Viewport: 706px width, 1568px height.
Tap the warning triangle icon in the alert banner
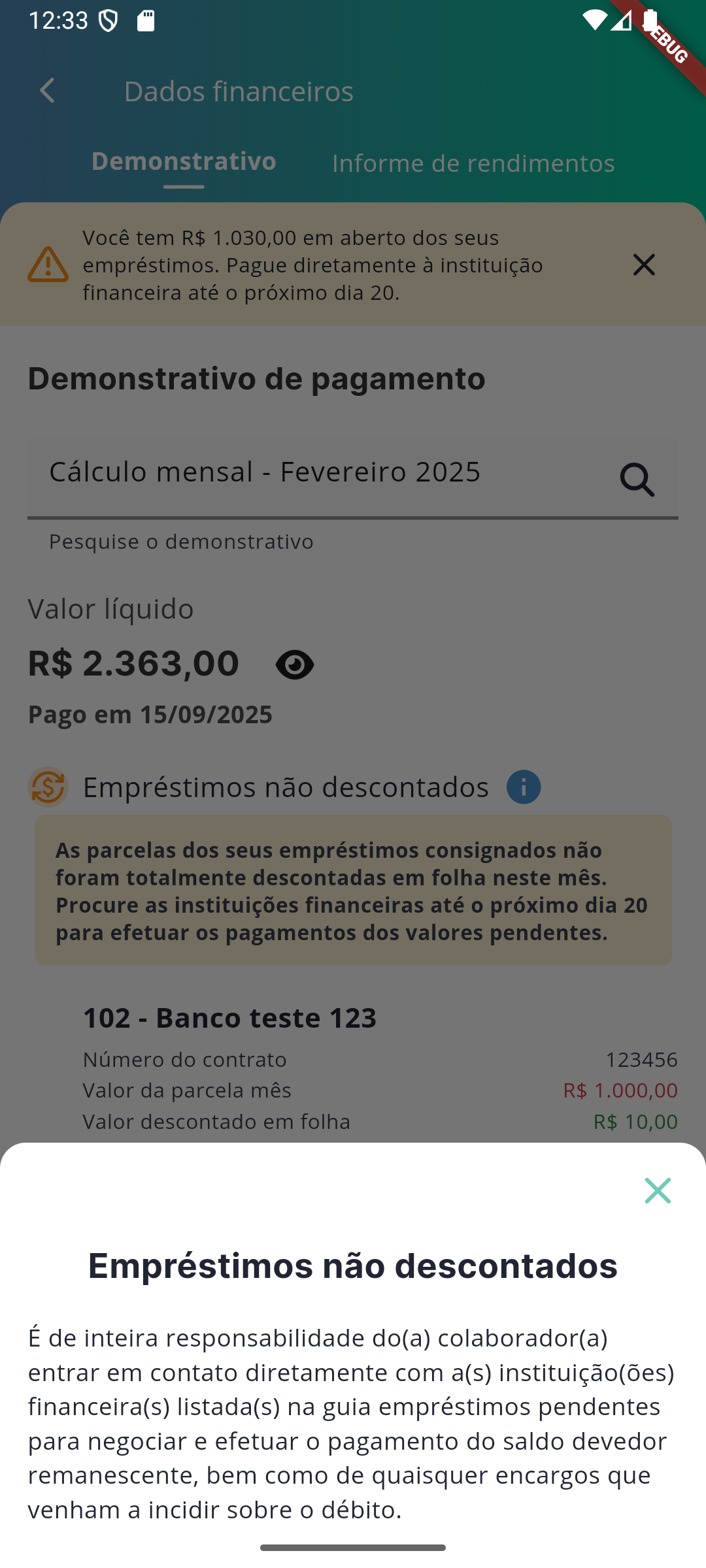[x=47, y=265]
